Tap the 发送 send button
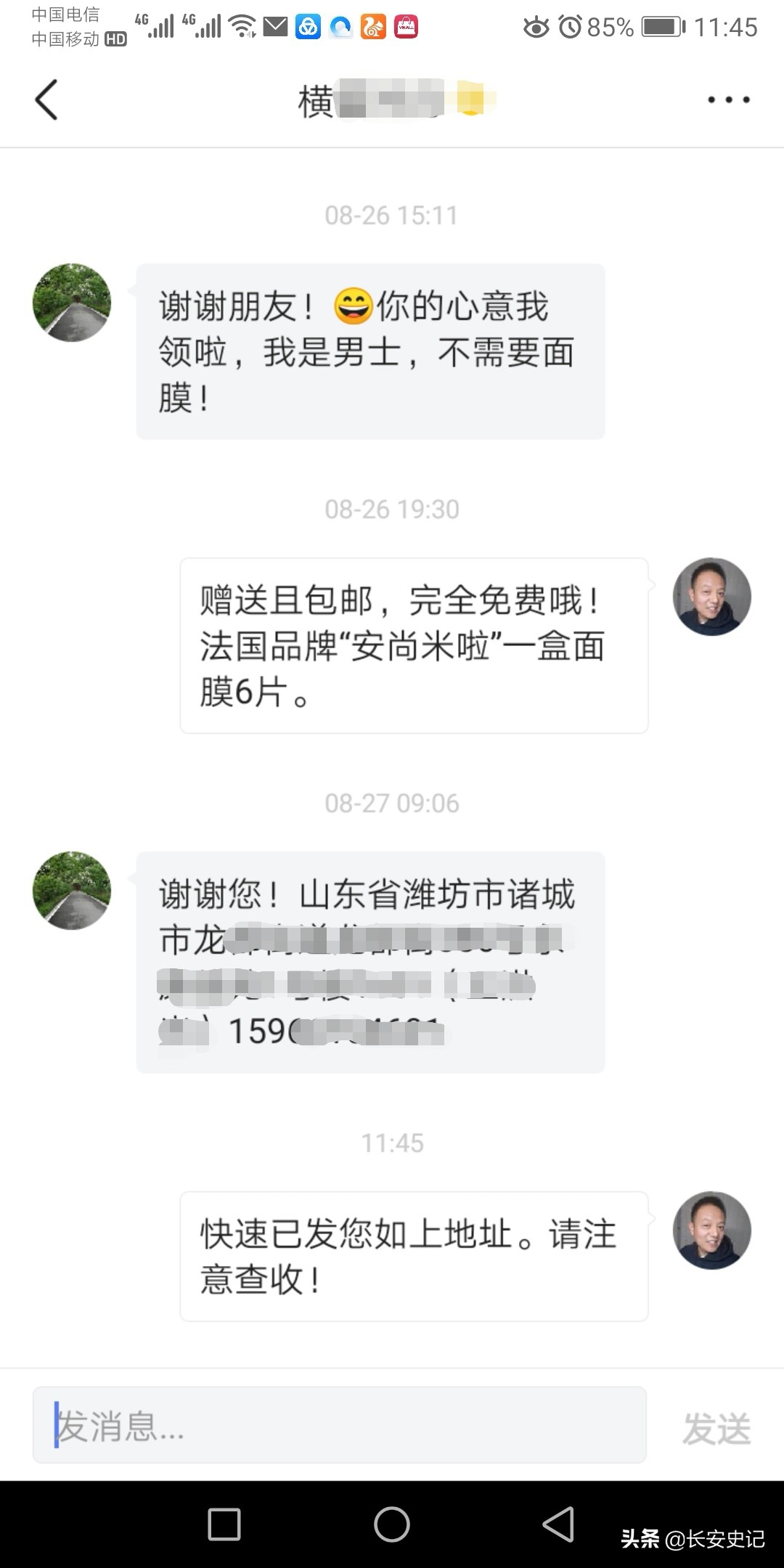 716,1428
